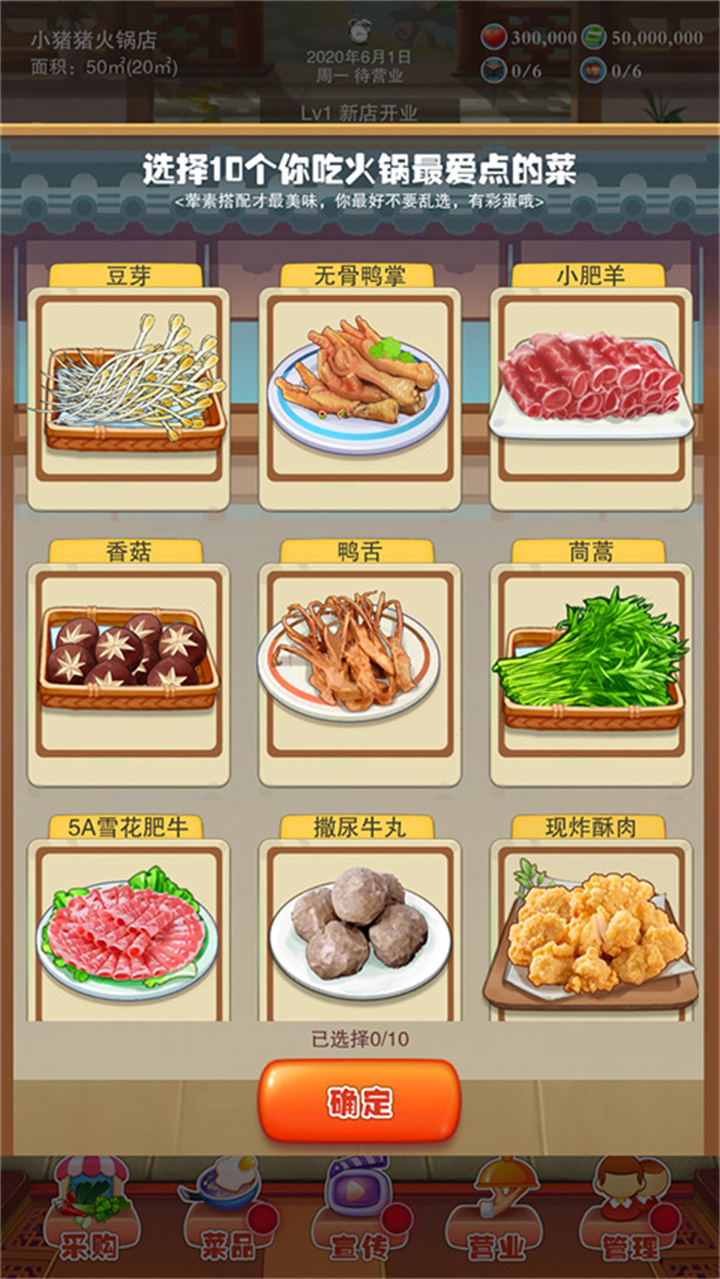Click the Lv1 新店开业 progress bar
This screenshot has width=720, height=1279.
coord(359,113)
